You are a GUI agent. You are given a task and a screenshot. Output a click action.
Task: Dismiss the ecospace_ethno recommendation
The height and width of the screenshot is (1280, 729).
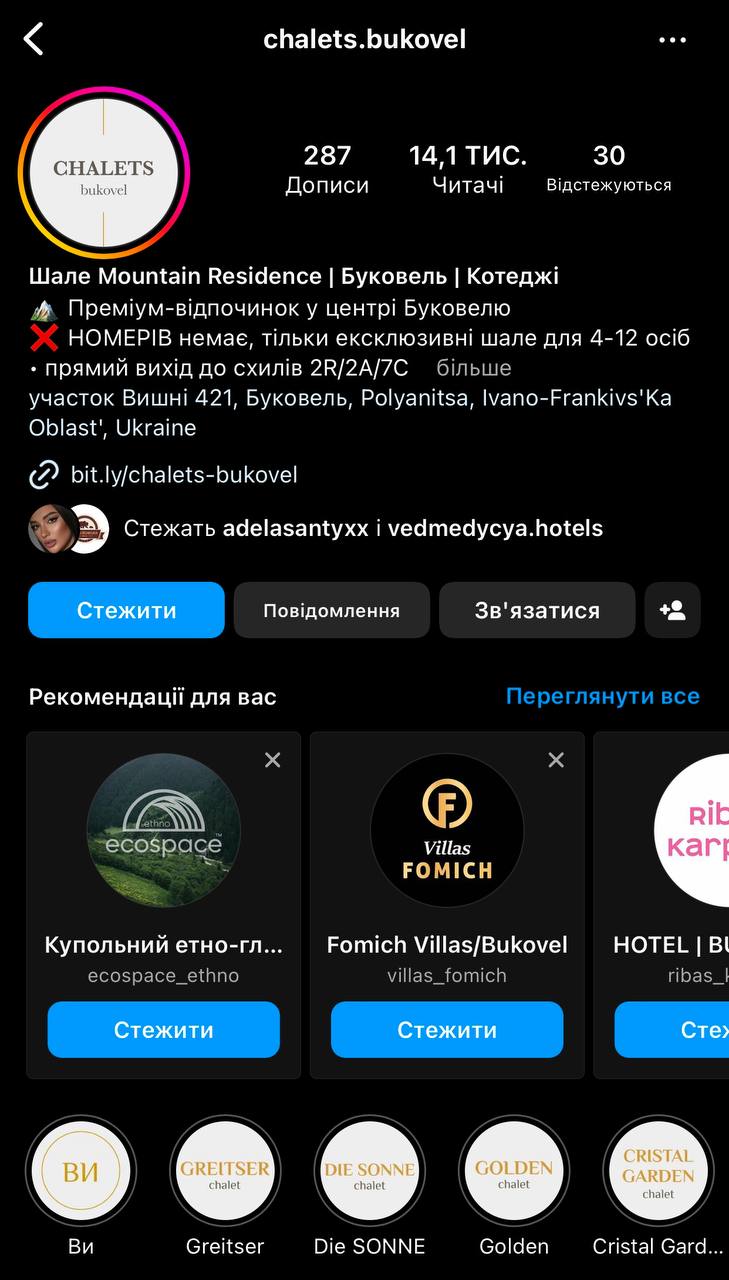click(x=272, y=760)
